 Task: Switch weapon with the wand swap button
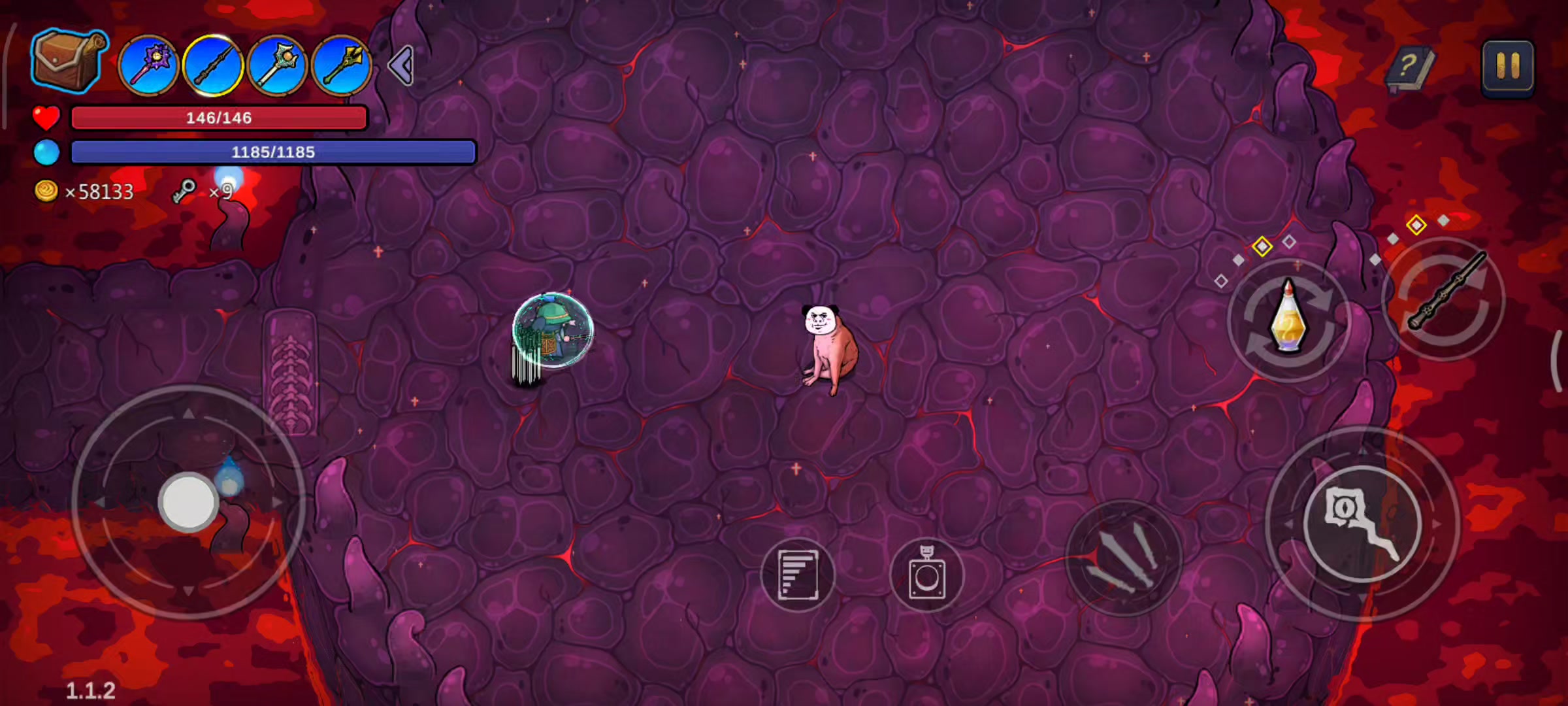pyautogui.click(x=1445, y=300)
